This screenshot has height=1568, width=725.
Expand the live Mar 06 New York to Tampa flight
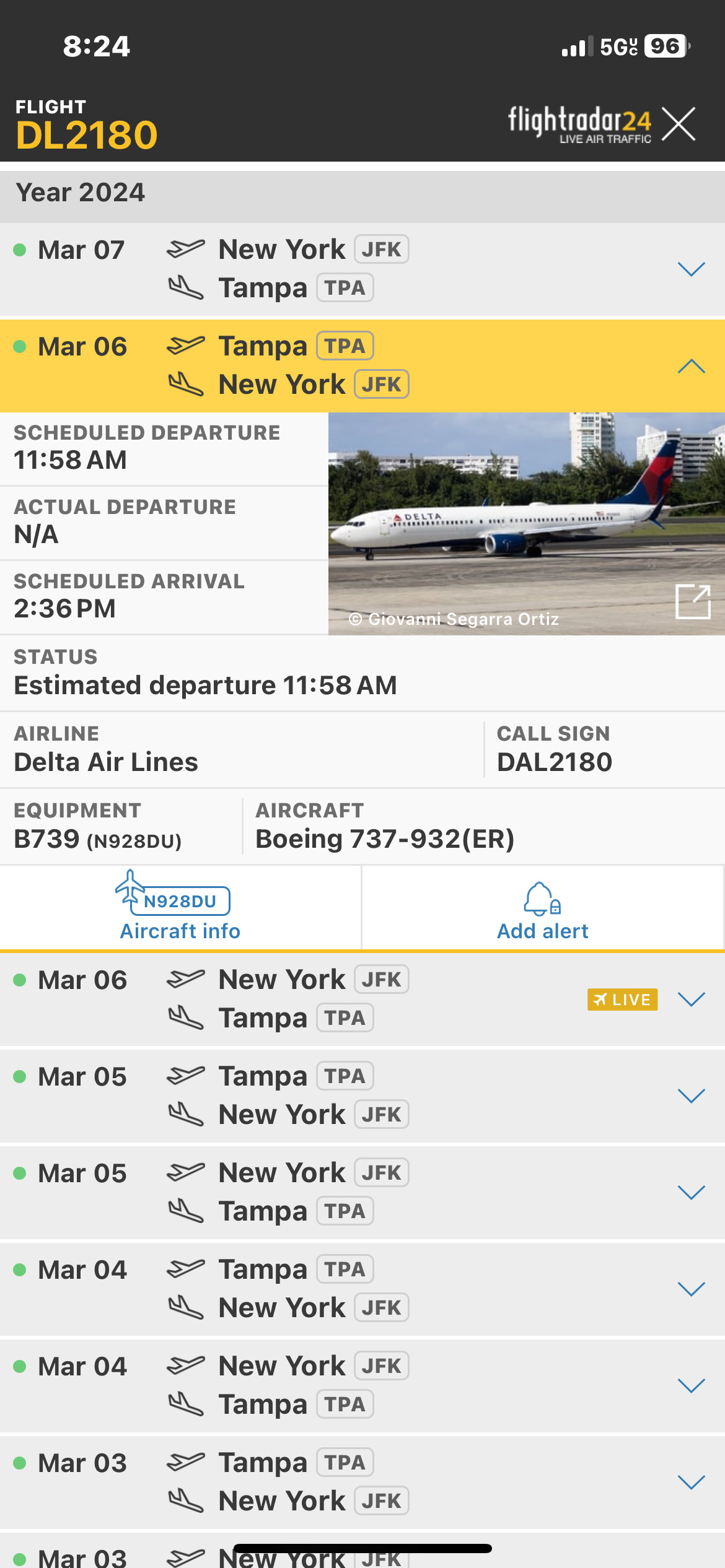pyautogui.click(x=691, y=999)
